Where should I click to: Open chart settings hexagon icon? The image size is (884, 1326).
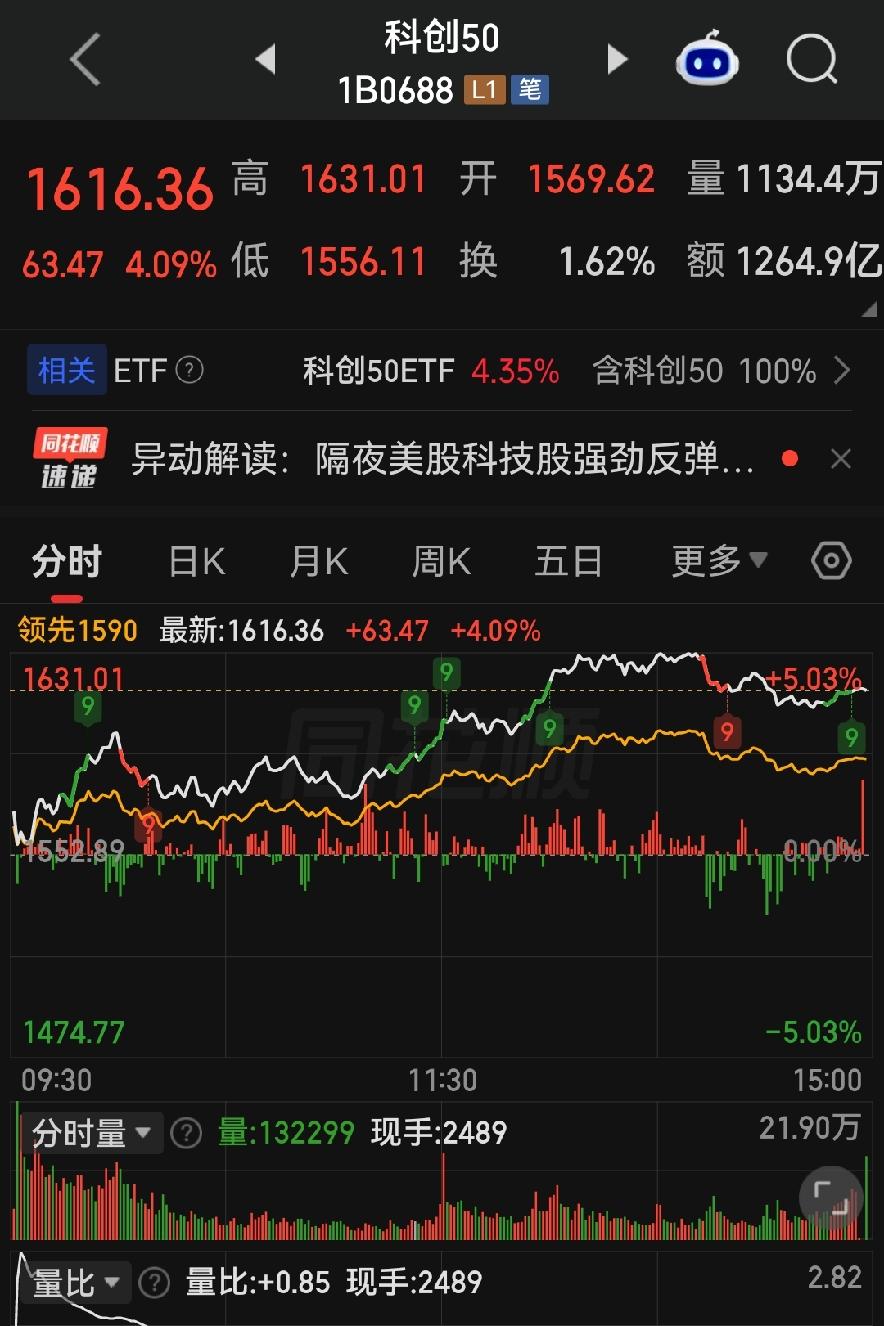[x=831, y=561]
